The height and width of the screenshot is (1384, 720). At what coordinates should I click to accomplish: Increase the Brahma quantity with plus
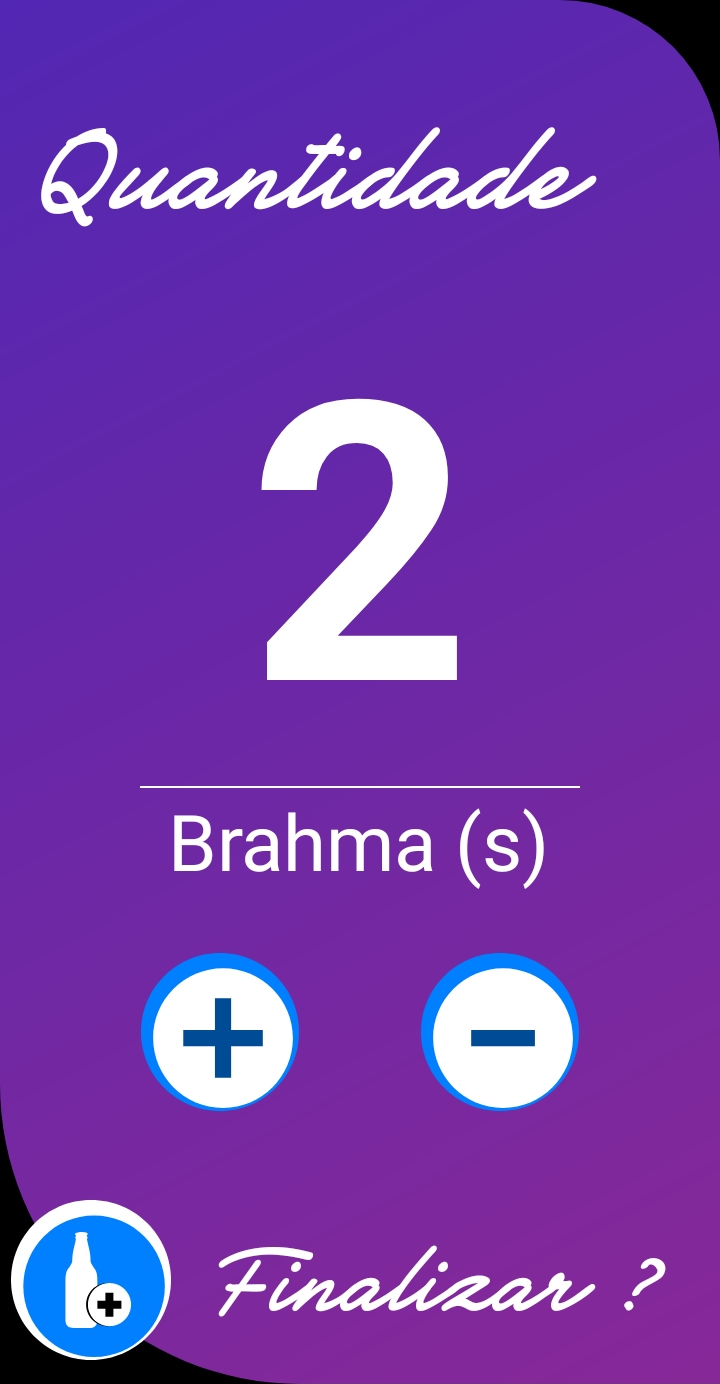coord(222,1035)
